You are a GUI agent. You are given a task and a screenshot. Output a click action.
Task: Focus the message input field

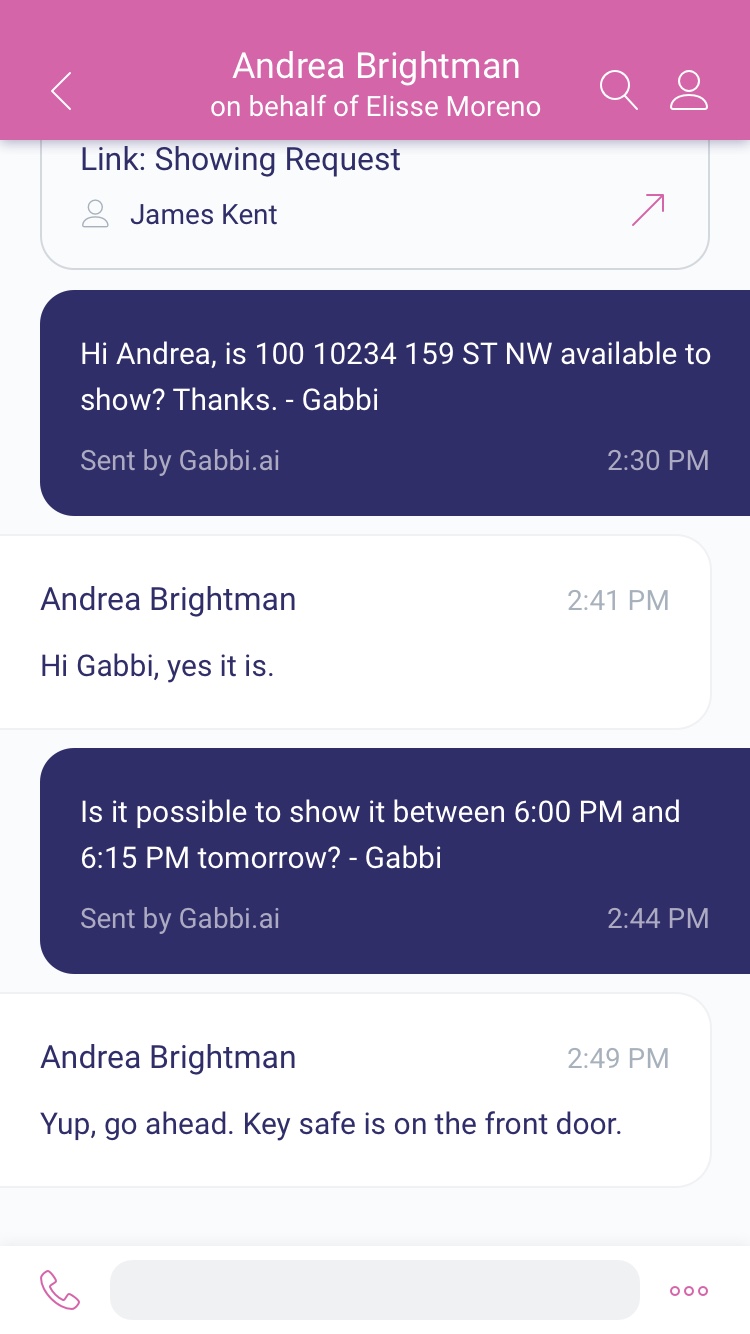coord(375,1290)
